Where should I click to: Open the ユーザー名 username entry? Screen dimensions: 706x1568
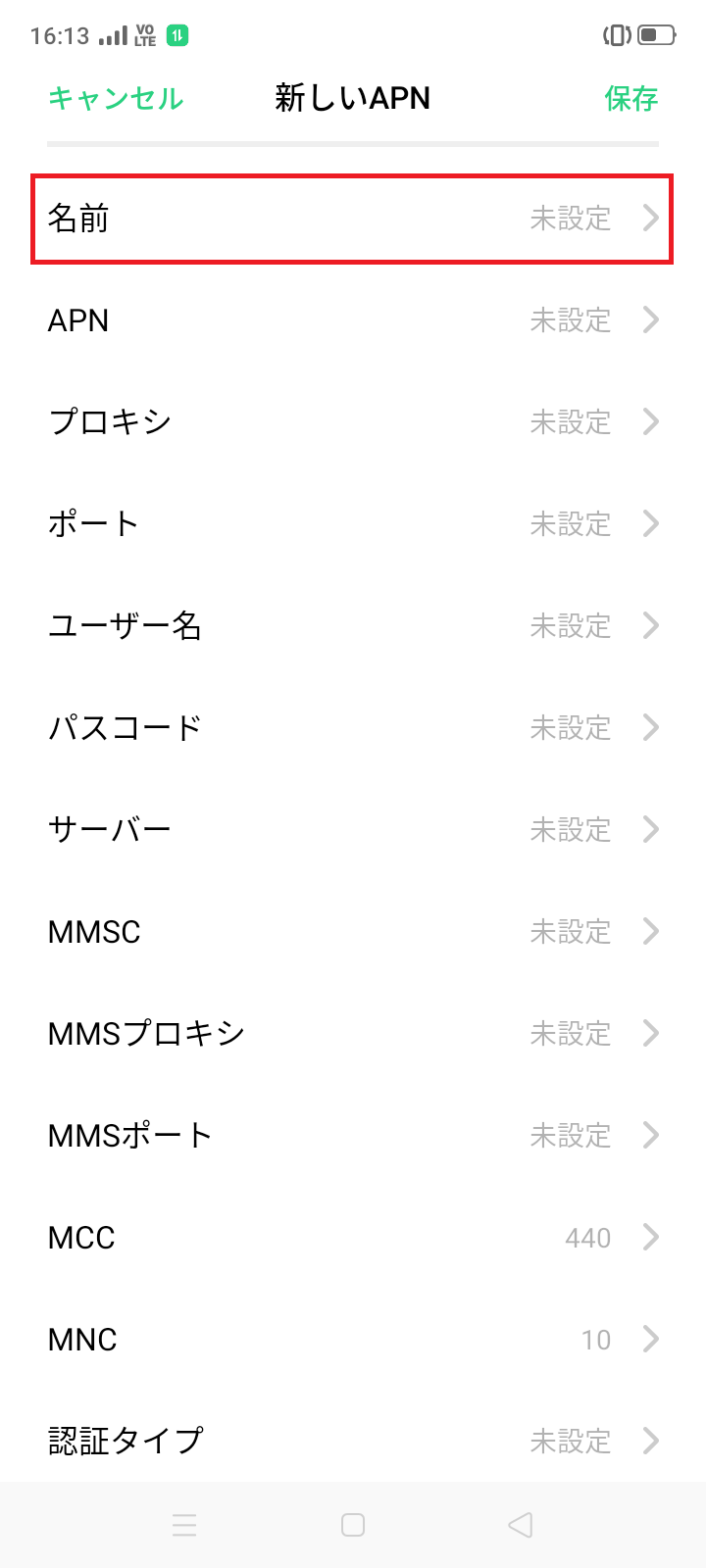tap(353, 625)
